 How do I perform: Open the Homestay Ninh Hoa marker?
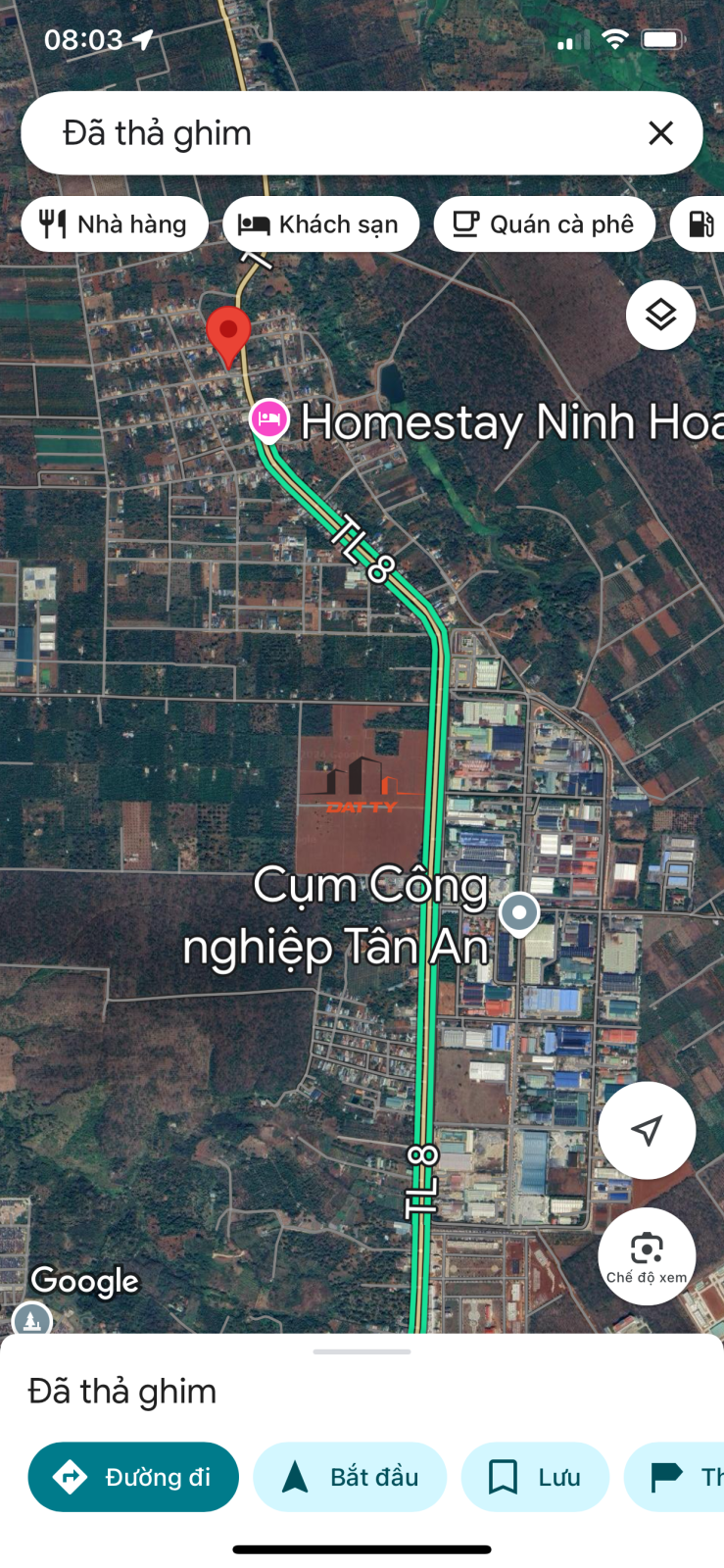pos(267,420)
